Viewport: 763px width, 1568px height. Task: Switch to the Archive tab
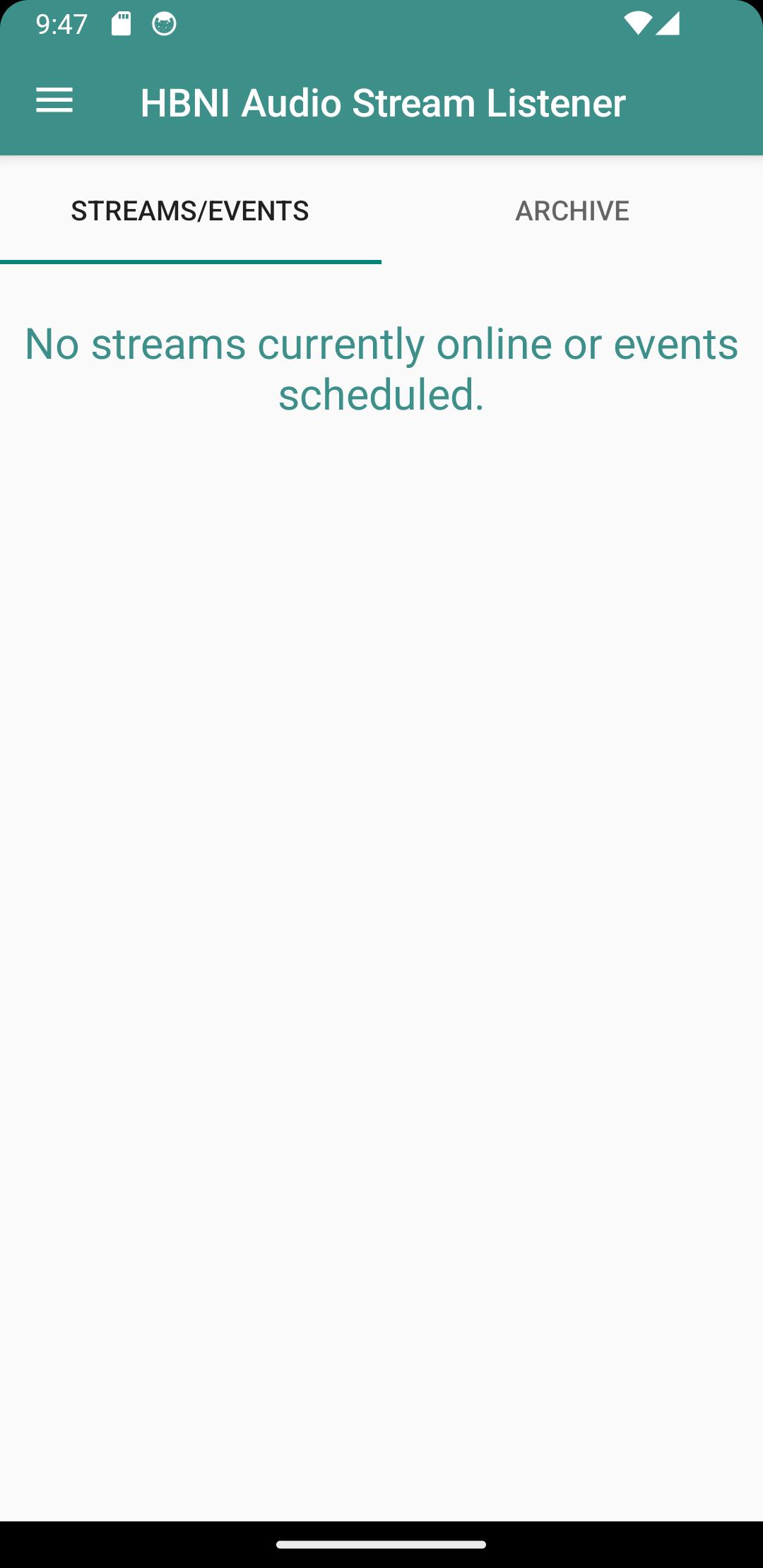(x=572, y=210)
